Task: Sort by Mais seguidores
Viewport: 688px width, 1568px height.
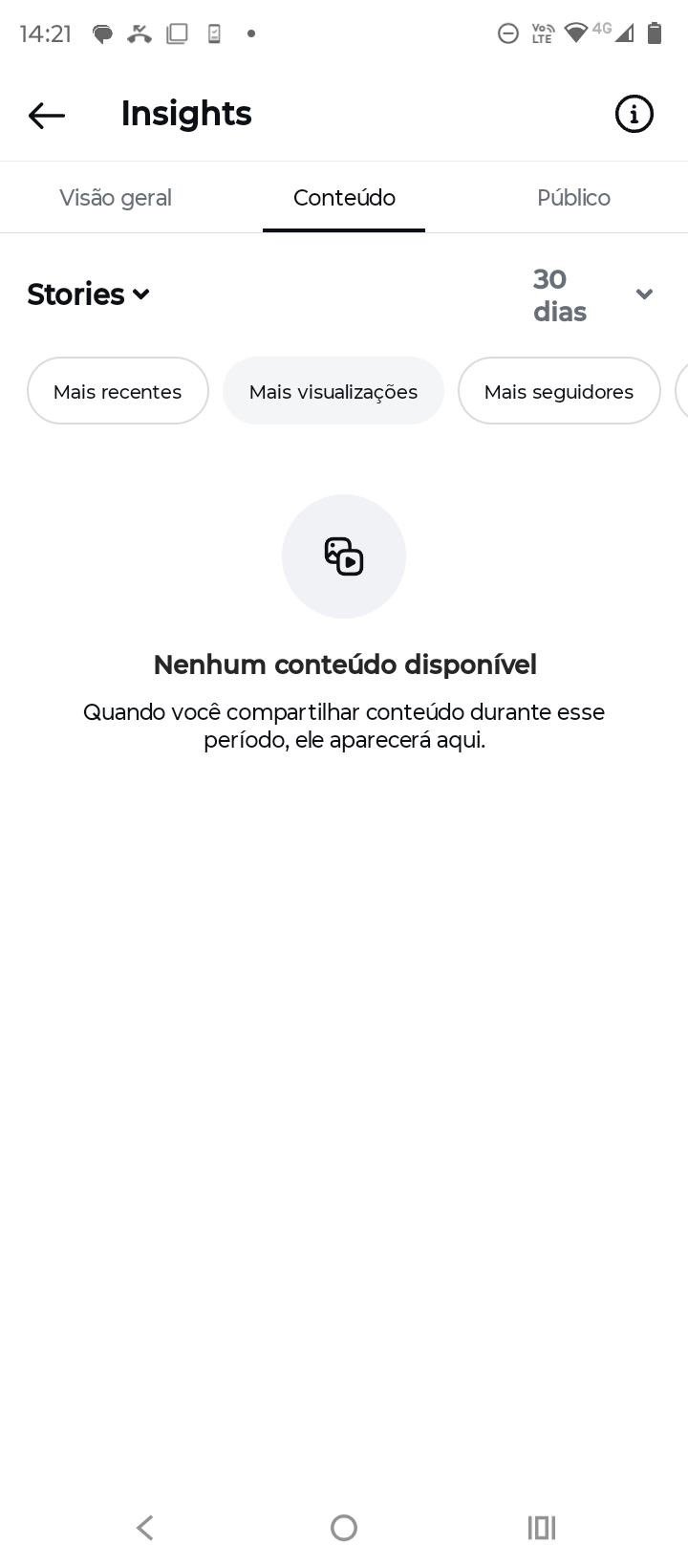Action: (559, 391)
